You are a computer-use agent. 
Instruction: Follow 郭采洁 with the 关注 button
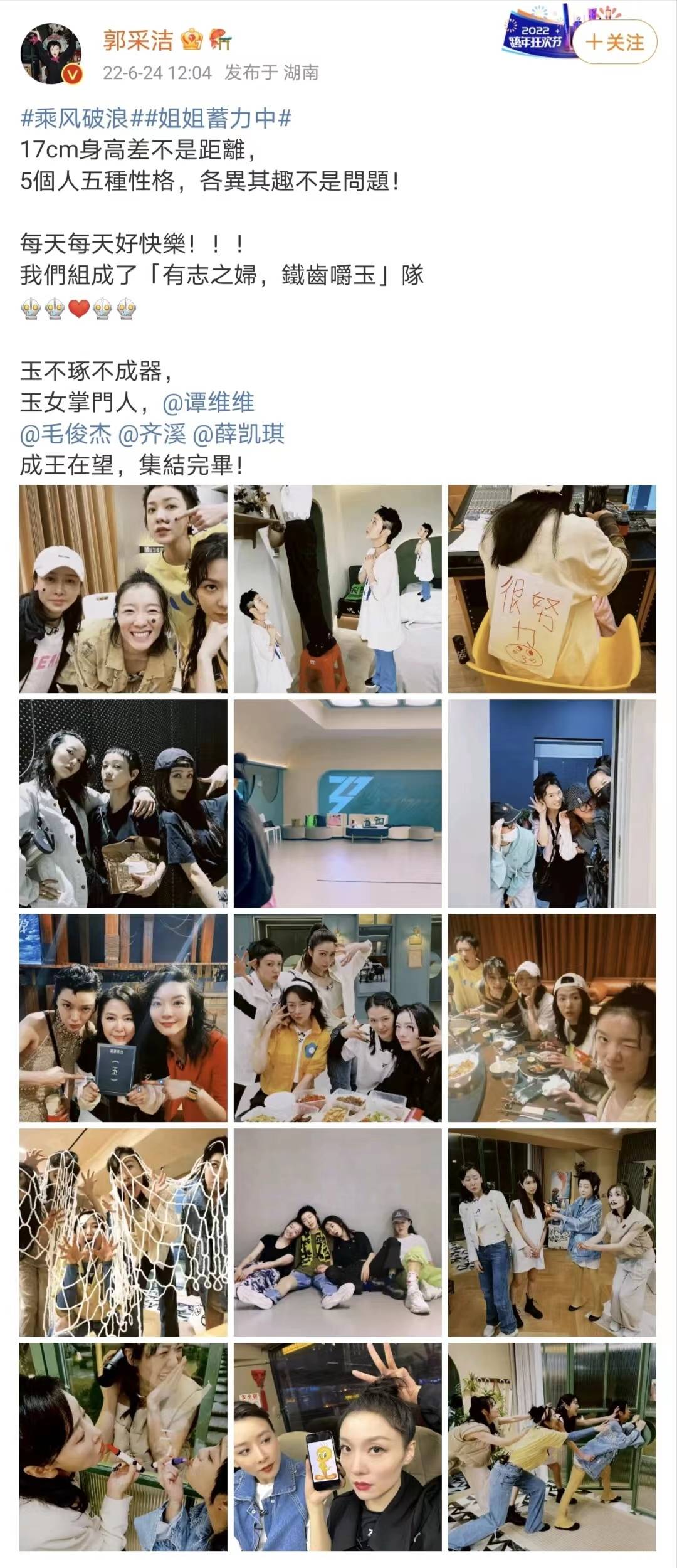click(x=615, y=43)
